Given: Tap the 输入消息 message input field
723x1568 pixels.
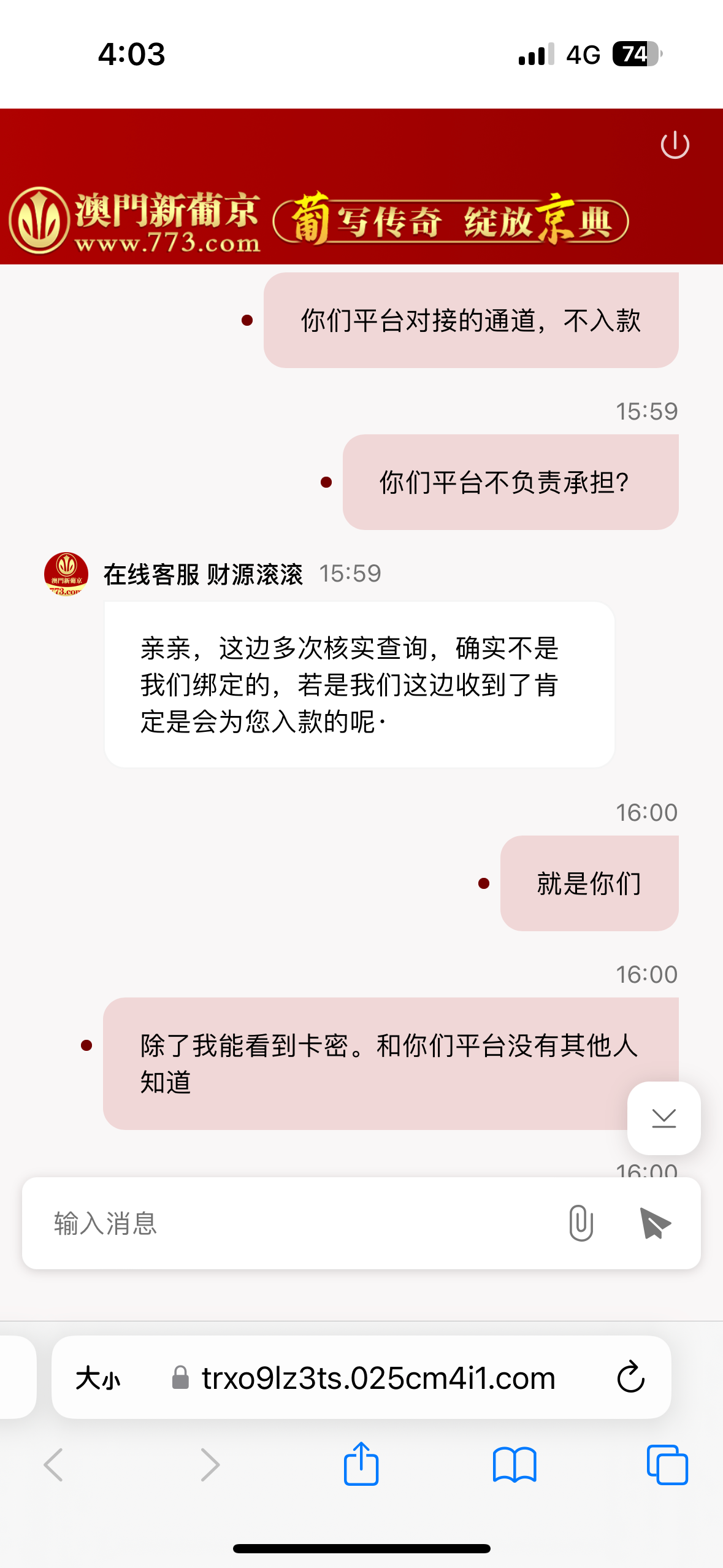Looking at the screenshot, I should (x=245, y=1223).
